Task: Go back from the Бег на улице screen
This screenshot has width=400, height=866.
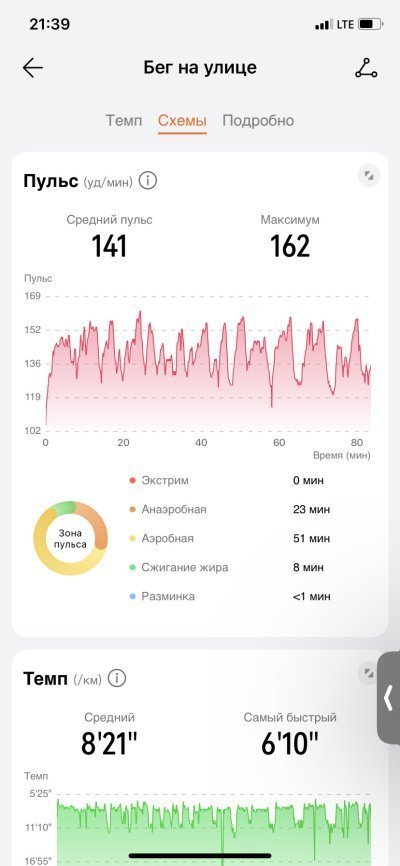Action: (33, 68)
